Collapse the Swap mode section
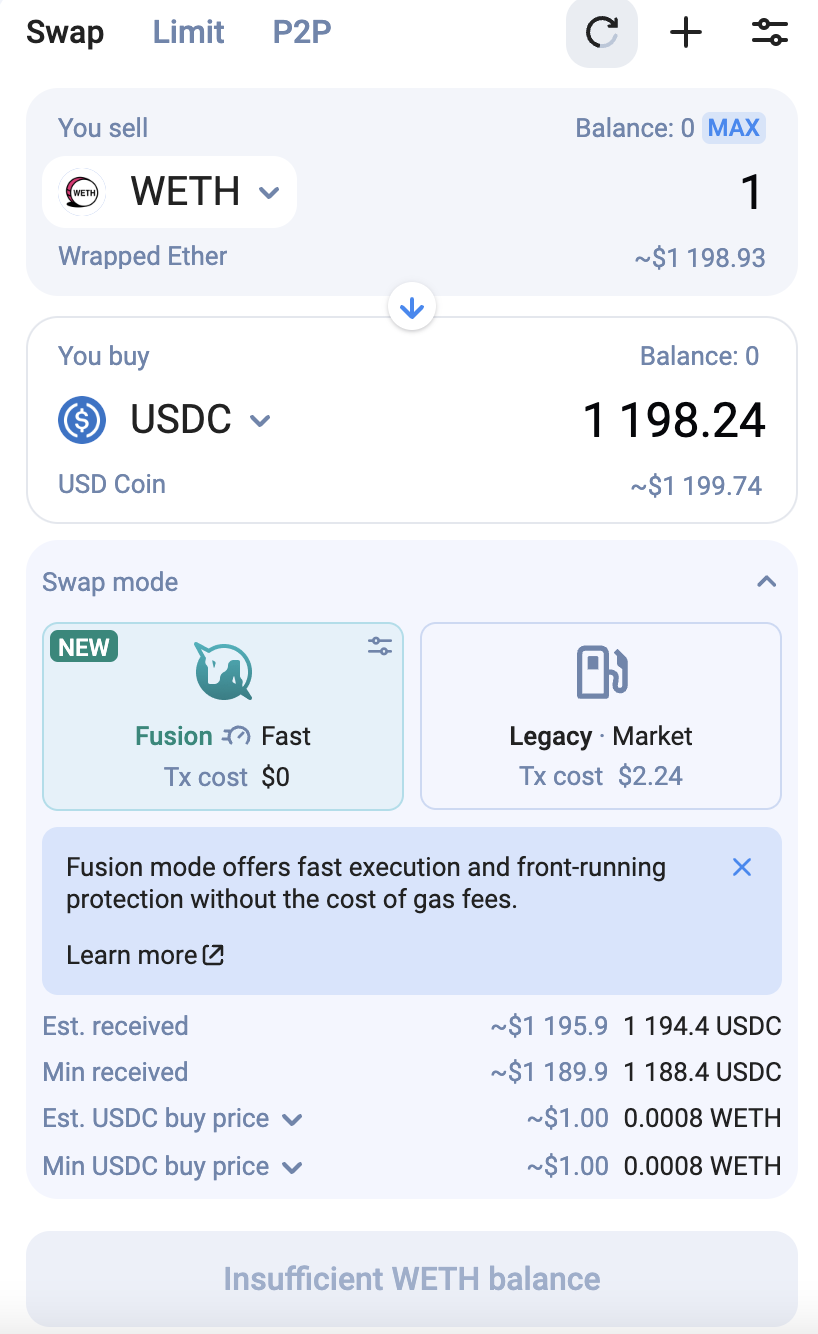 point(765,581)
